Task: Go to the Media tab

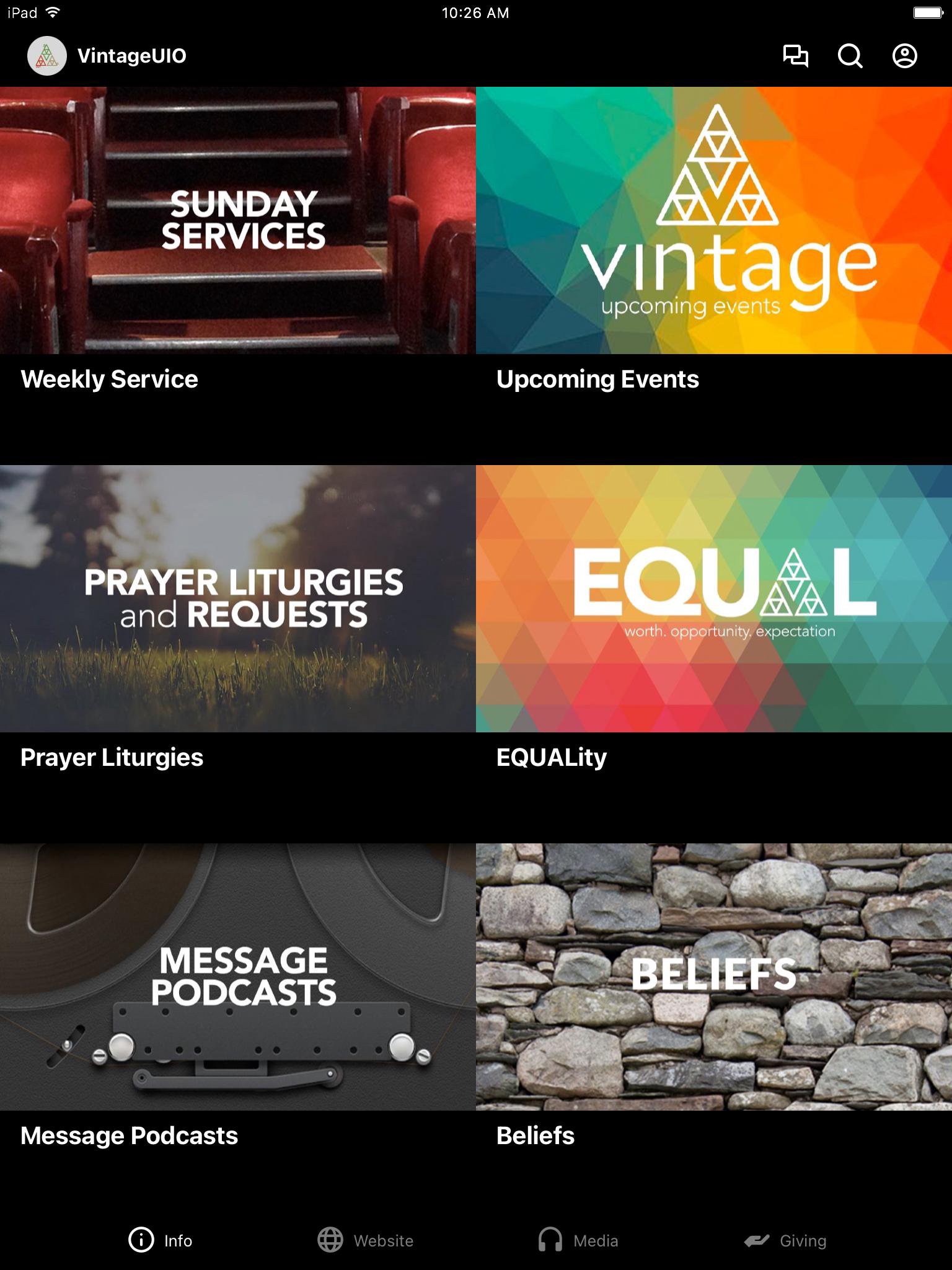Action: tap(578, 1240)
